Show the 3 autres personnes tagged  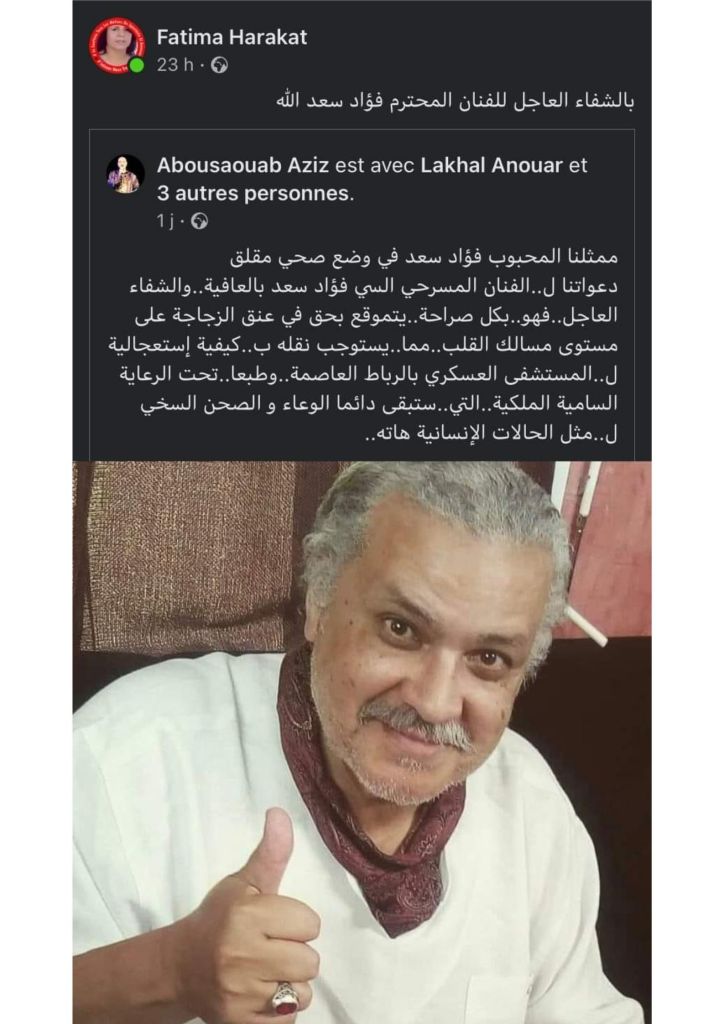[254, 193]
